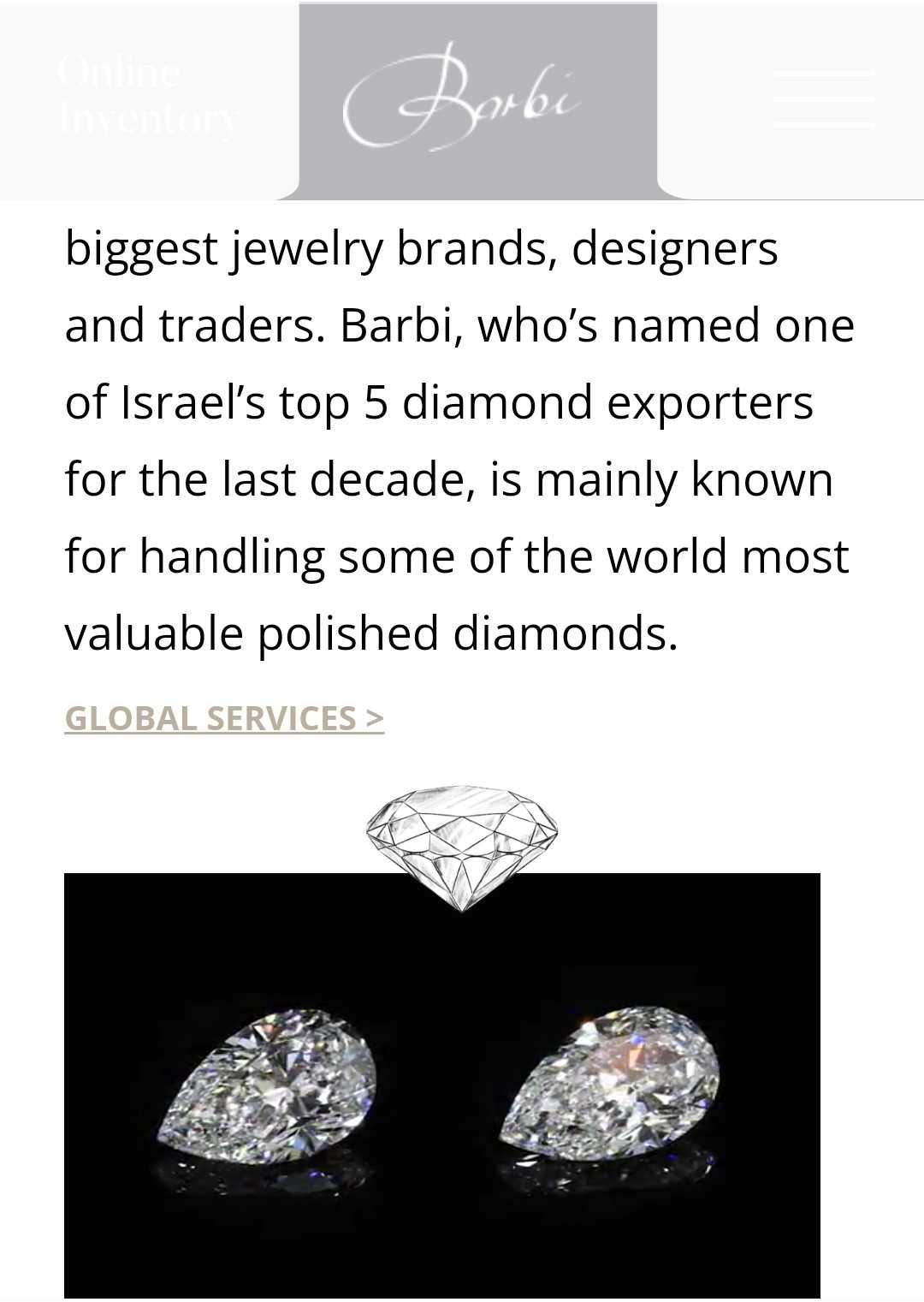Open the Global Services link
Image resolution: width=924 pixels, height=1302 pixels.
224,718
